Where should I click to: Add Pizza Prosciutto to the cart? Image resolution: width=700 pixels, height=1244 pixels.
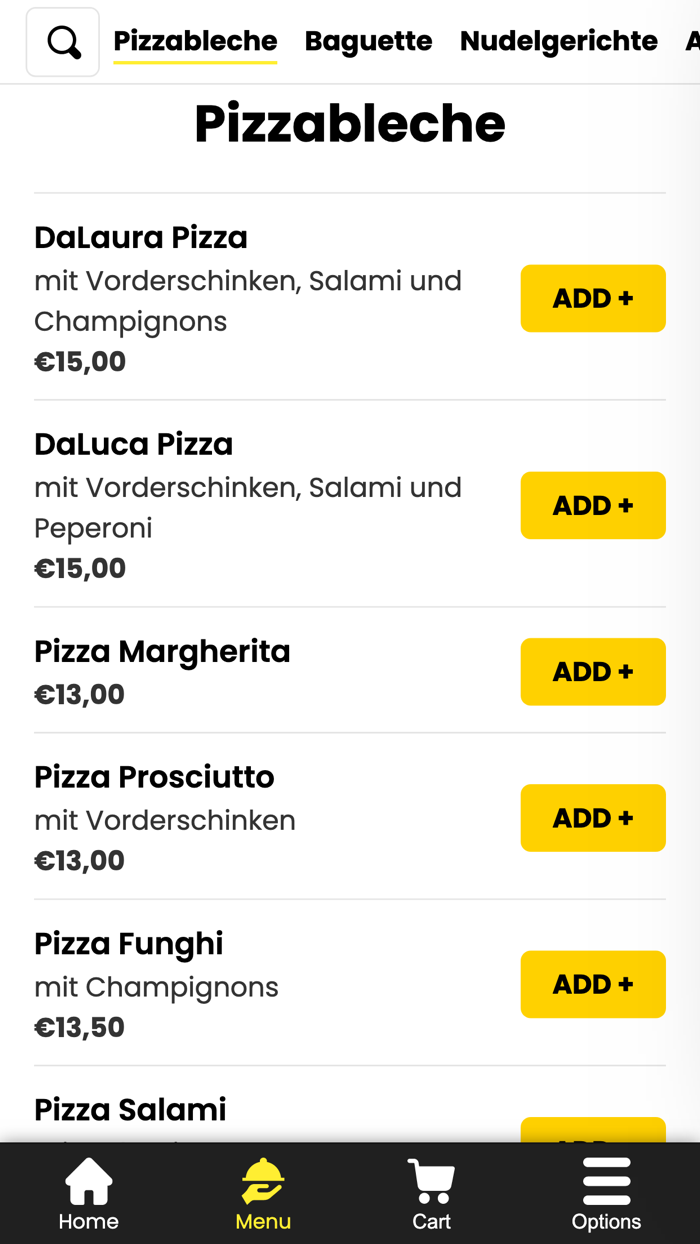[x=592, y=817]
